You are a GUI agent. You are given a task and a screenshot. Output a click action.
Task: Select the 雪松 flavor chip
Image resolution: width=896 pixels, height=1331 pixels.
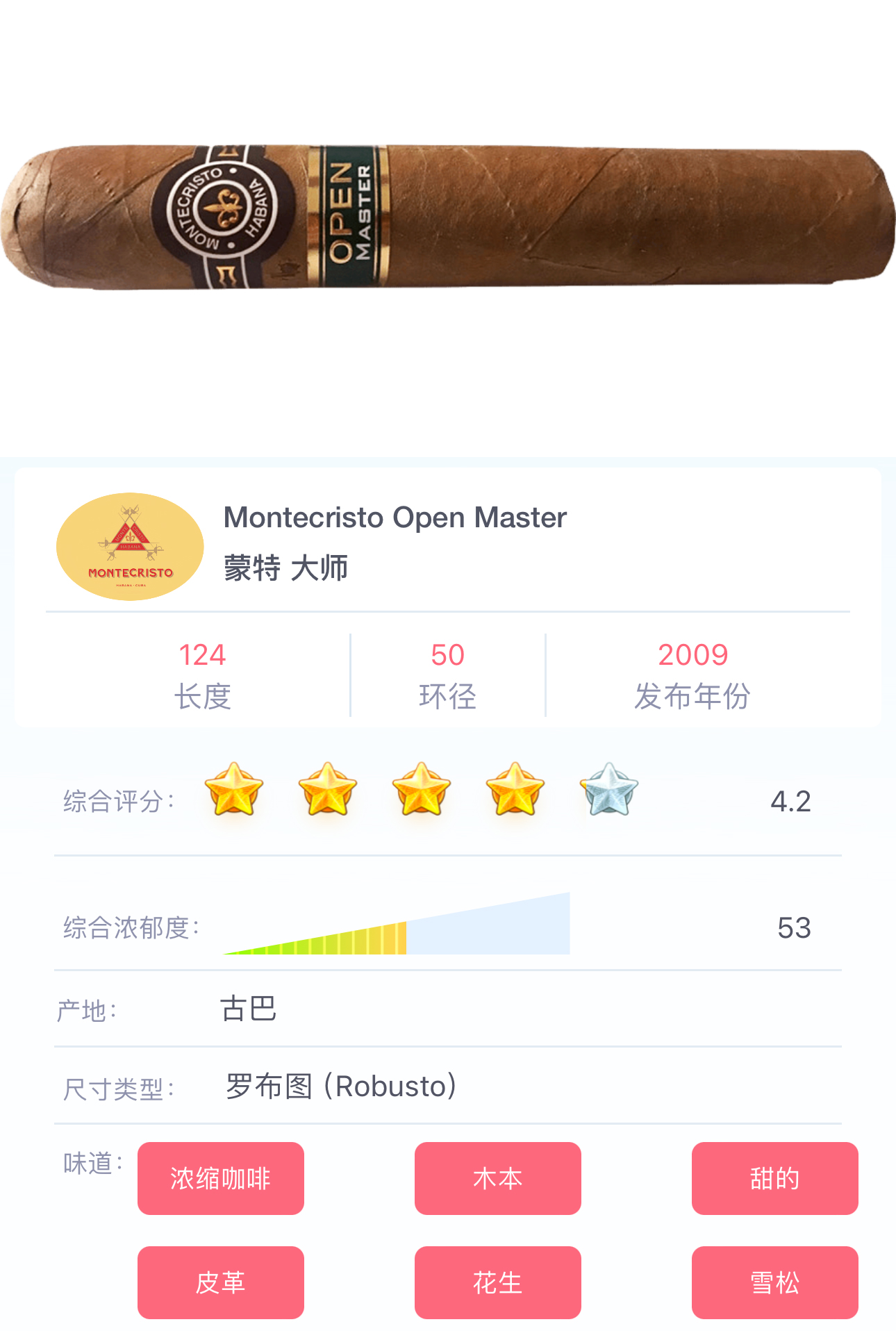tap(774, 1282)
